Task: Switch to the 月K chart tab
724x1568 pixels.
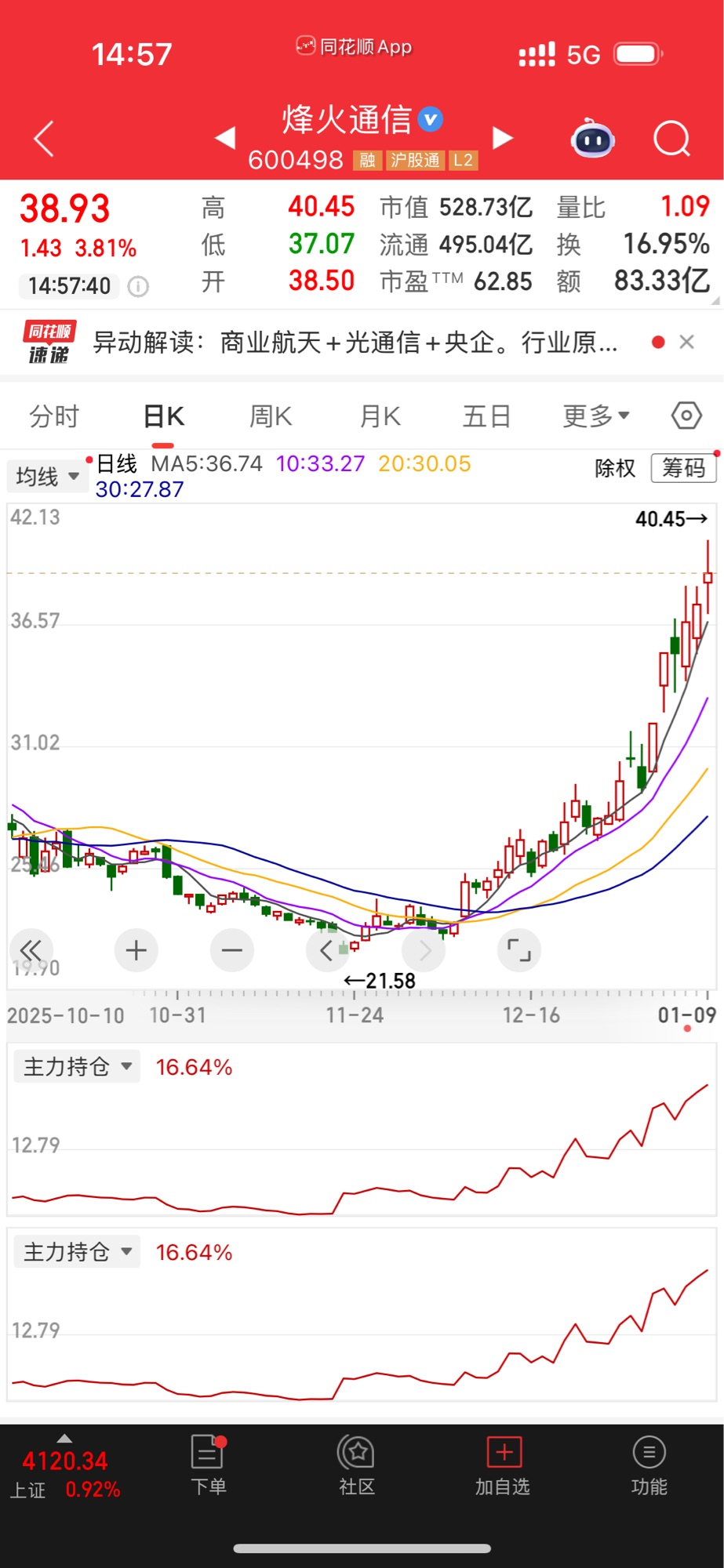Action: [380, 416]
